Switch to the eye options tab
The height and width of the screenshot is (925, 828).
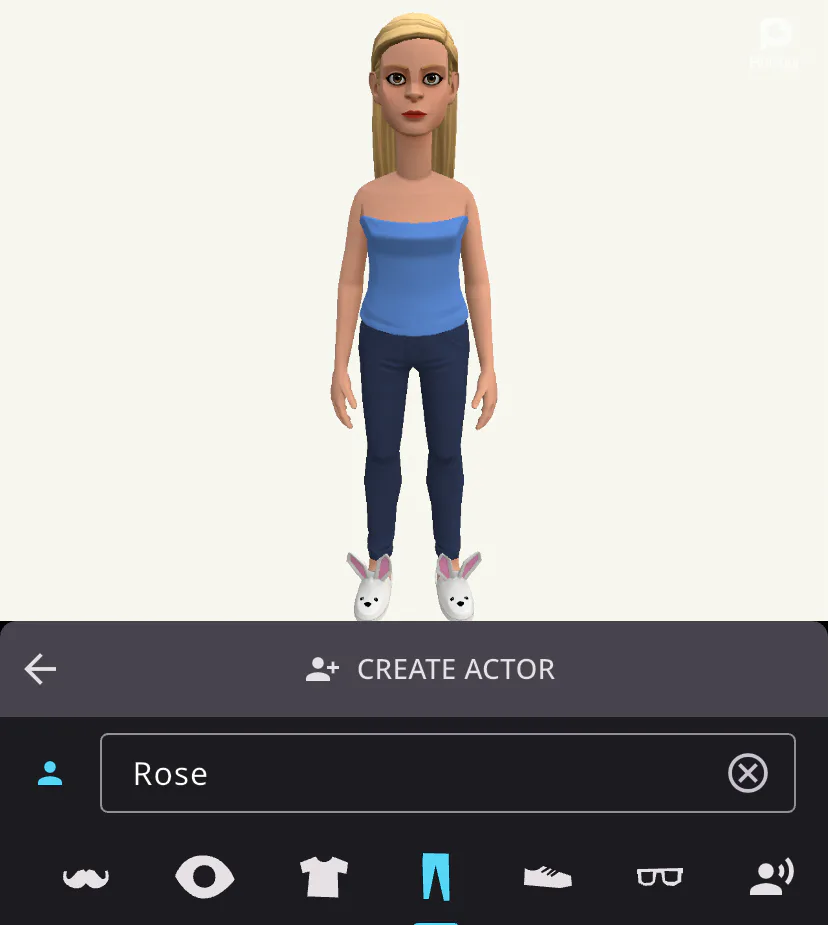click(x=204, y=877)
